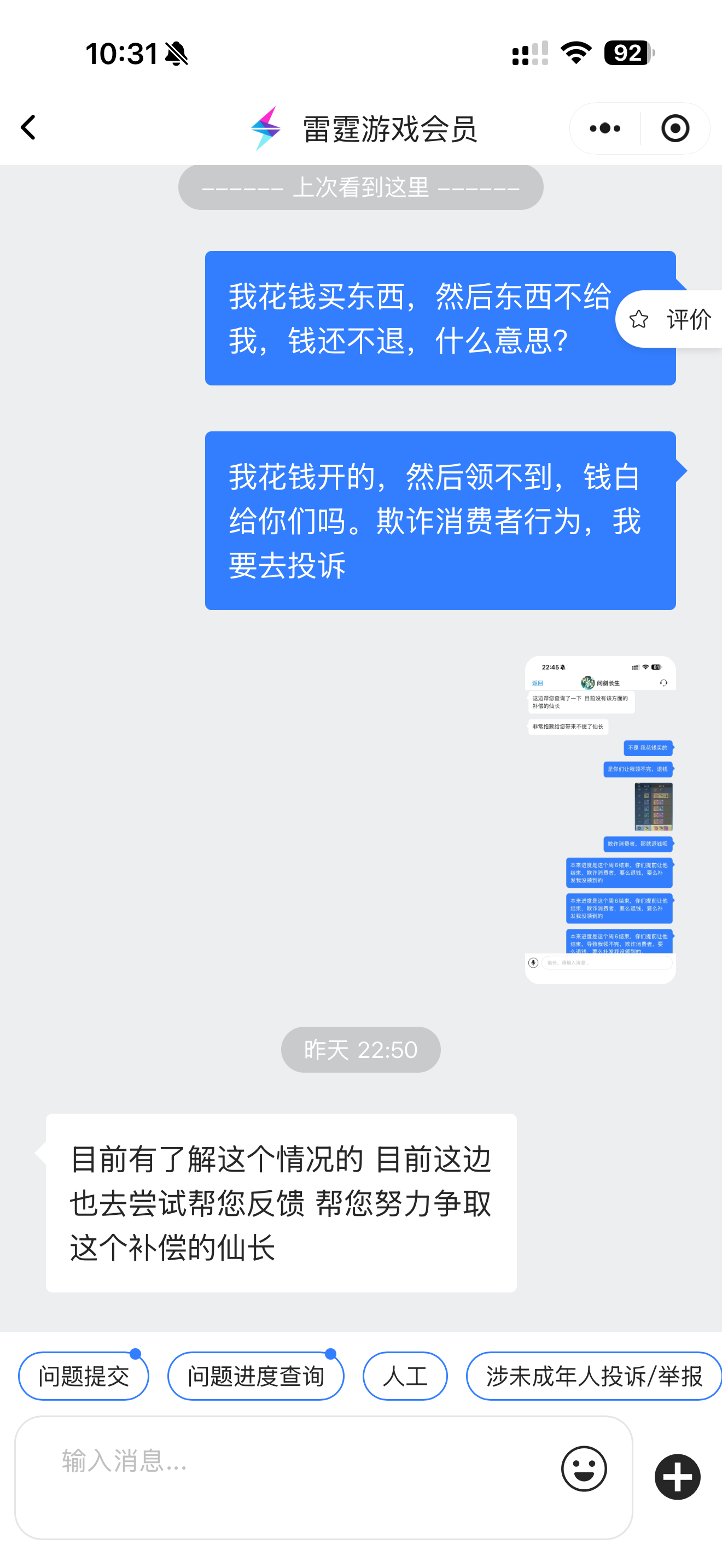Tap the 昨天 22:50 timestamp pill
Viewport: 722px width, 1568px height.
click(x=360, y=1049)
